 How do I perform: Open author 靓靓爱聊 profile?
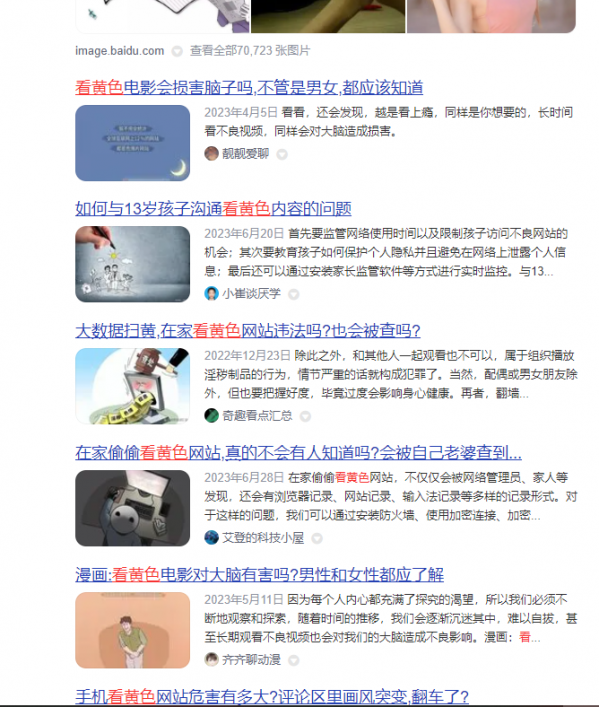(245, 153)
